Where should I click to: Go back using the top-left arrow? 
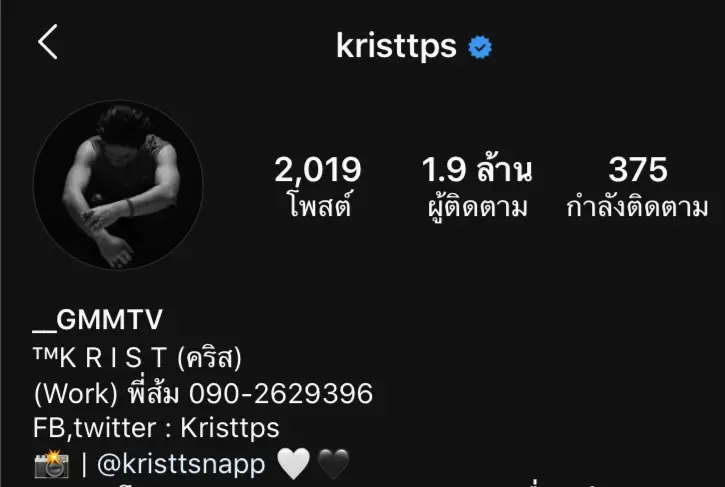pos(48,42)
